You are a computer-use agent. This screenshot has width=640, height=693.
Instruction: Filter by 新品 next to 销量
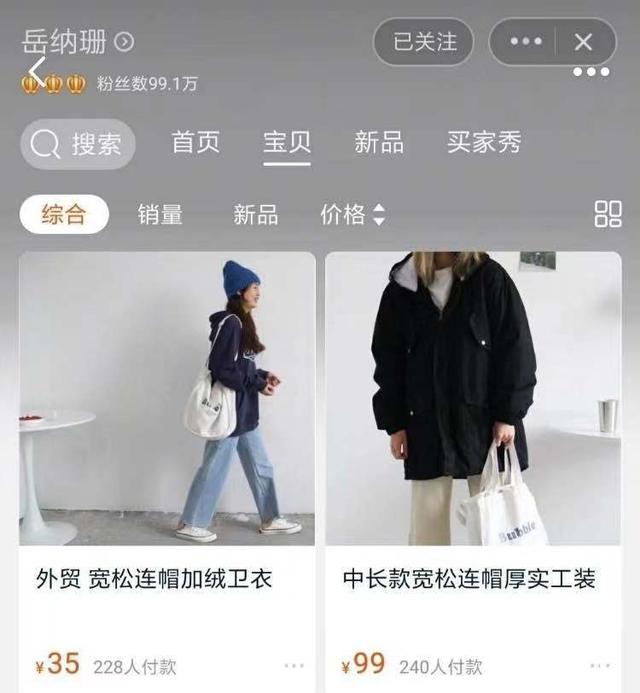[256, 214]
